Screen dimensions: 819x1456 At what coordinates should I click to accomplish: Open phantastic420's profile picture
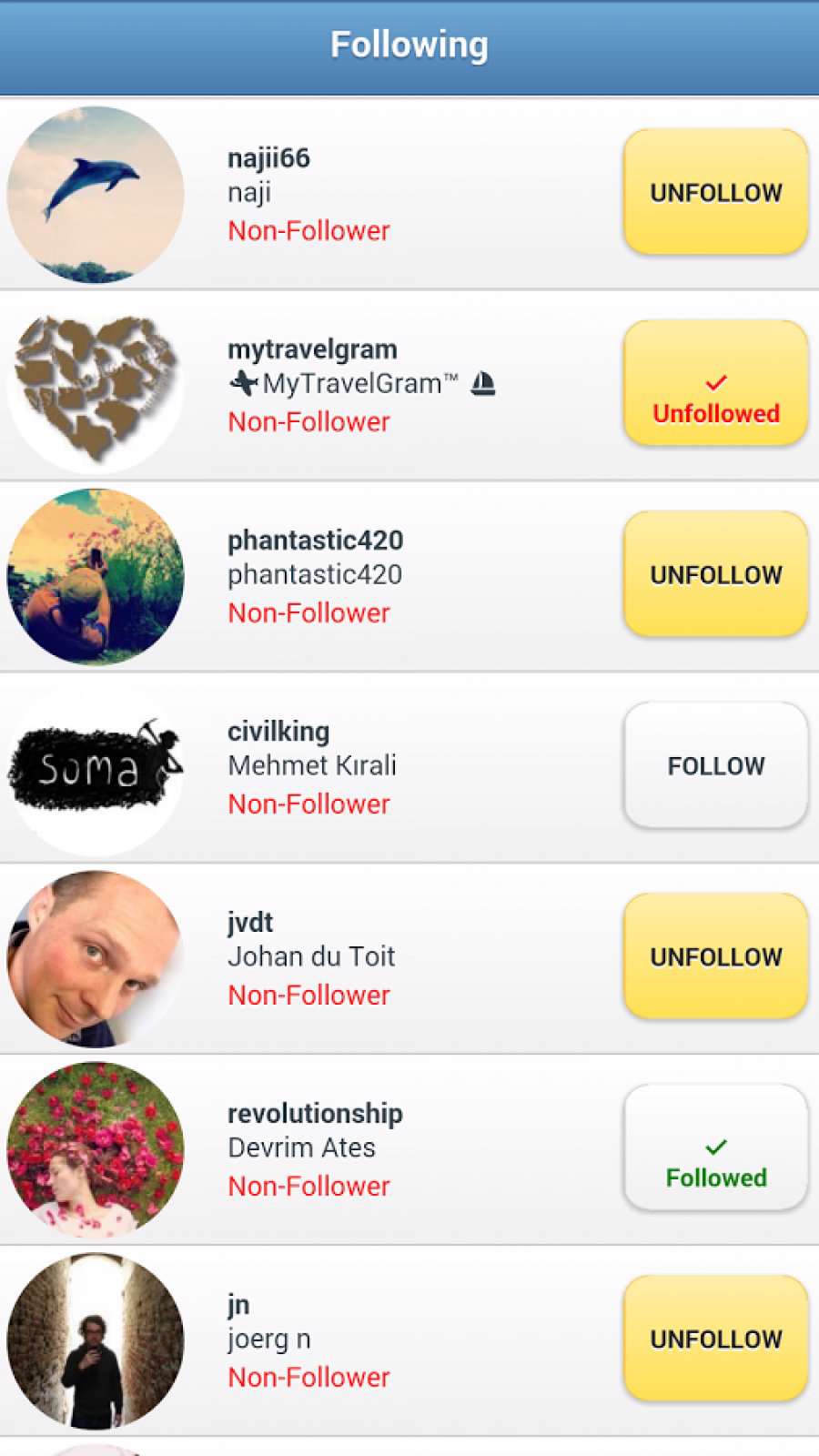96,576
